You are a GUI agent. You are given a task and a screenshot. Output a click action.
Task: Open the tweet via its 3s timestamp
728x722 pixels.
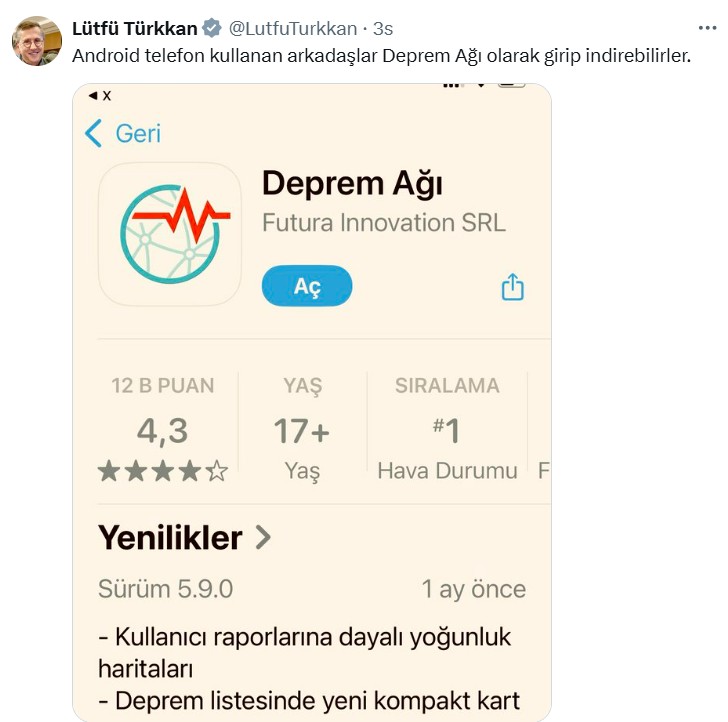[383, 29]
